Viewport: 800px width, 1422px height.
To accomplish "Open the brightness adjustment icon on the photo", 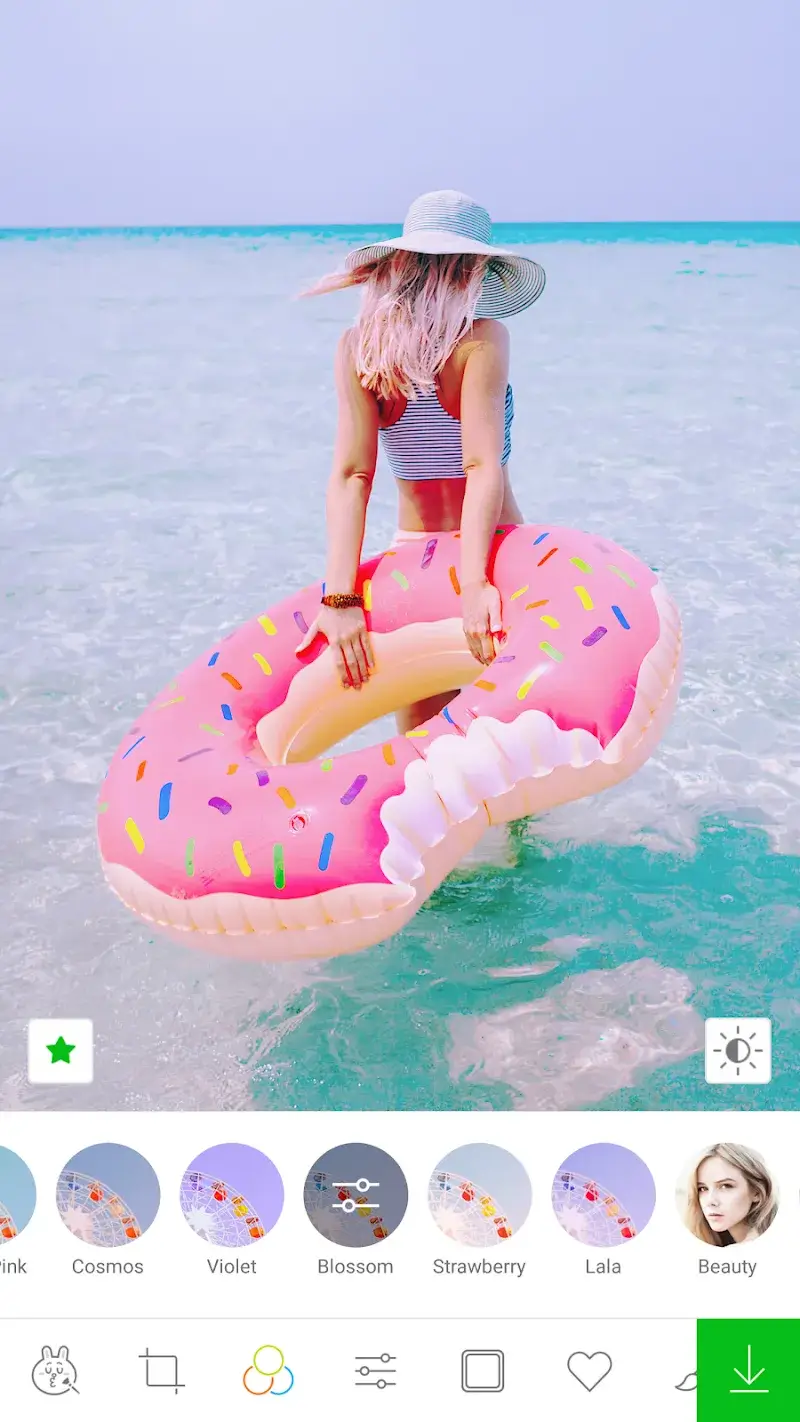I will point(741,1052).
